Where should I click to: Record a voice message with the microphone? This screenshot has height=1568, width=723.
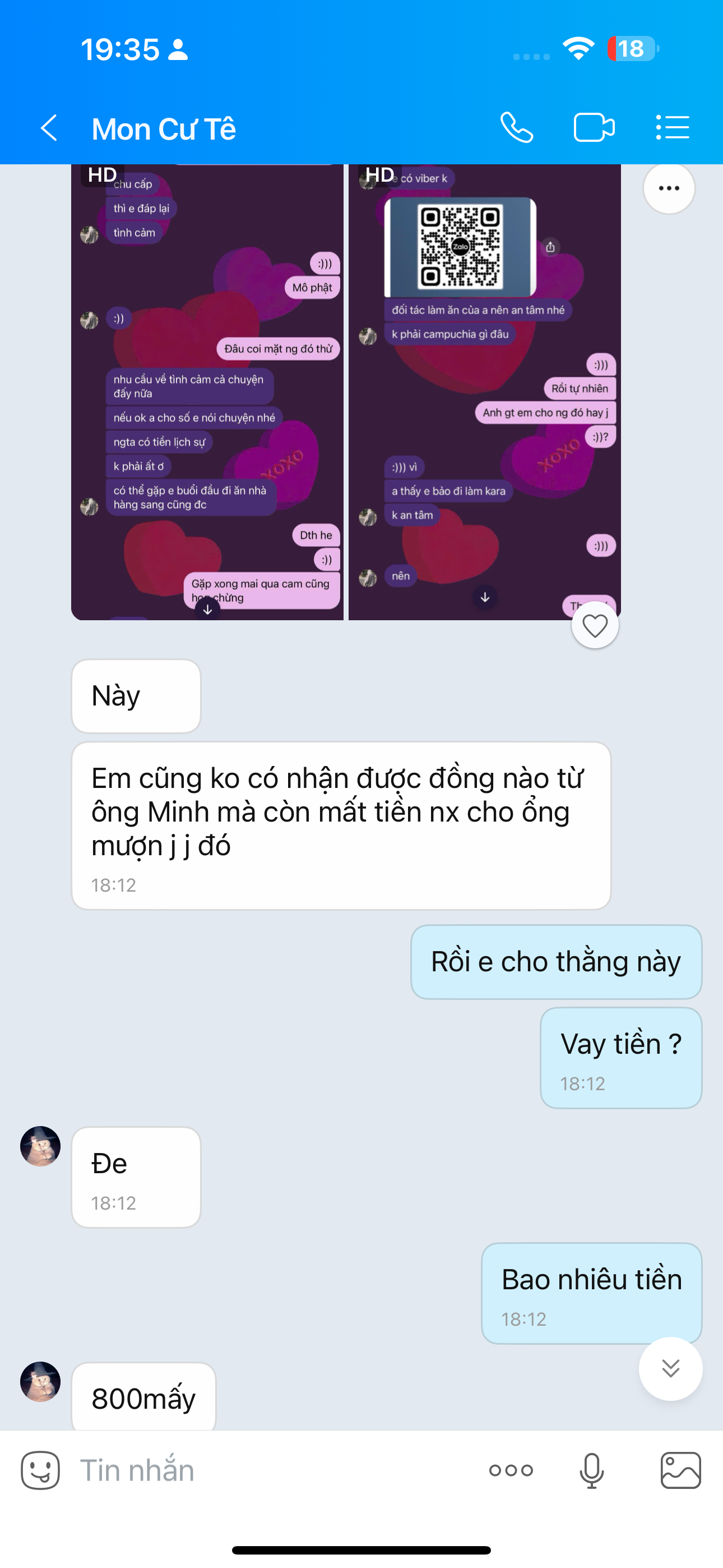[x=591, y=1470]
